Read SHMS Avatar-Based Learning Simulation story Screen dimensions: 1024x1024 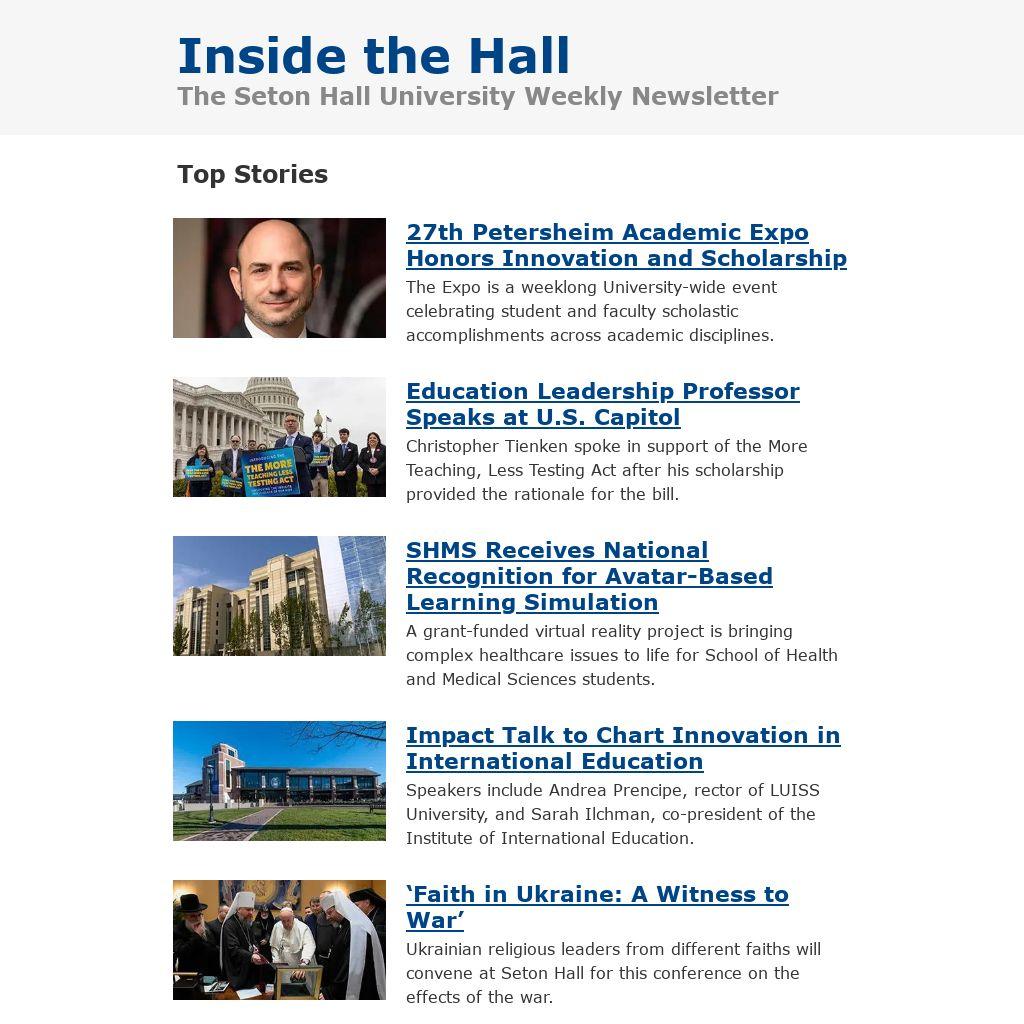[589, 576]
